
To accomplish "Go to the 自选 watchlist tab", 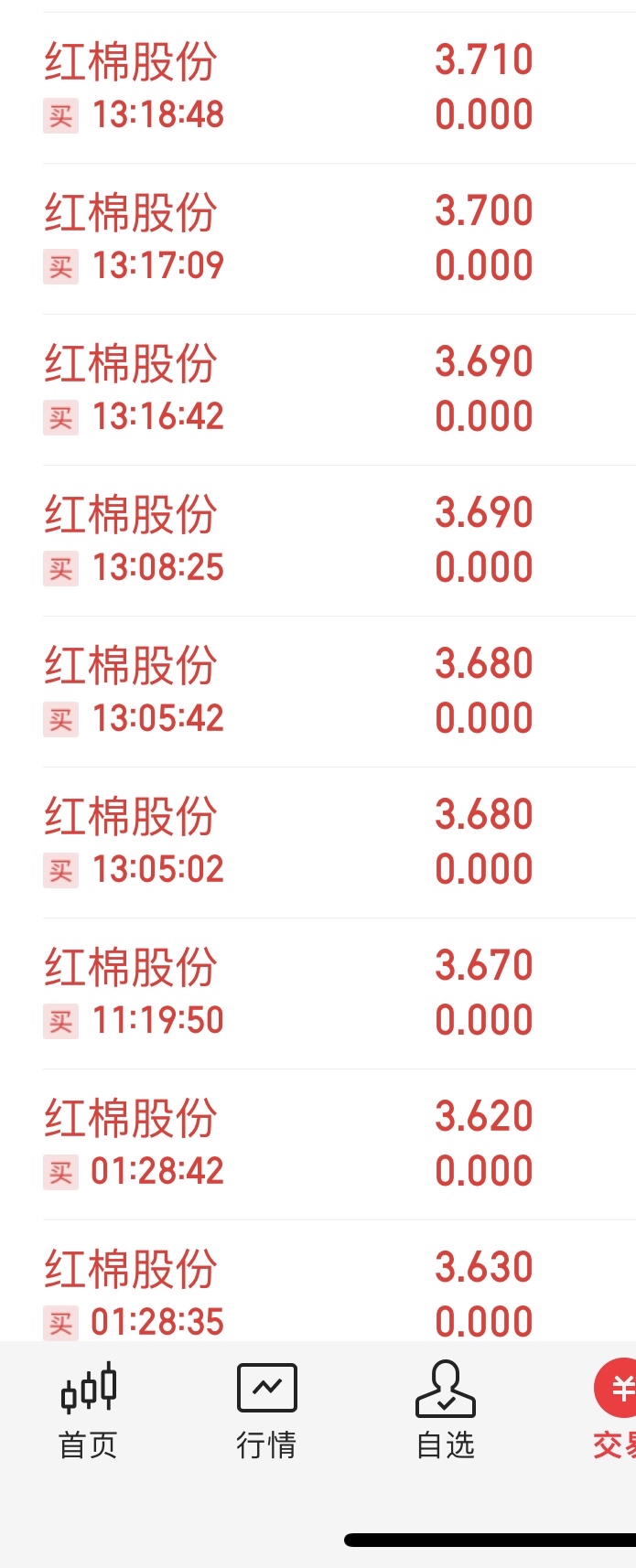I will coord(446,1412).
